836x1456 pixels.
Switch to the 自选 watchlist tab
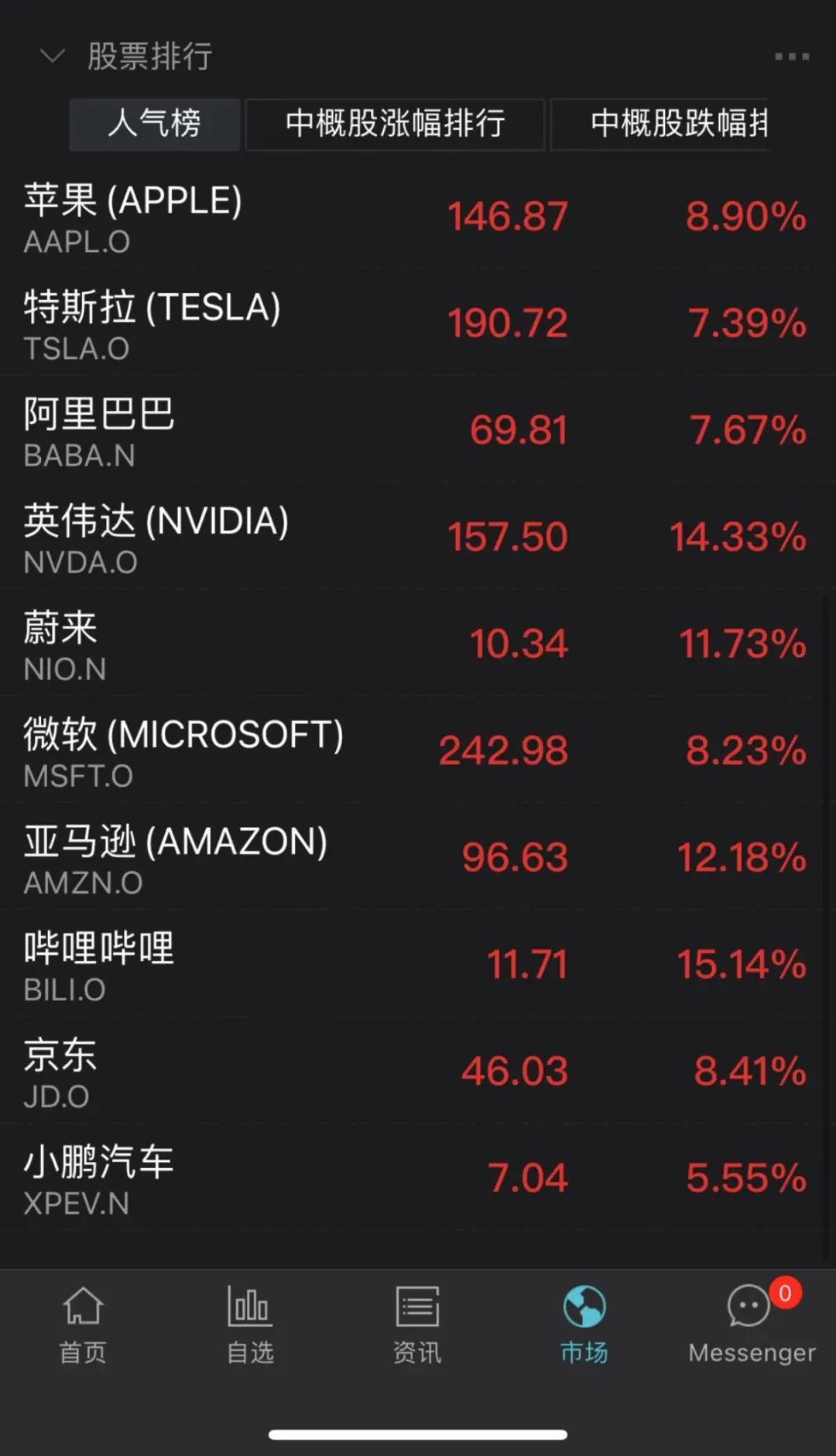pos(250,1324)
